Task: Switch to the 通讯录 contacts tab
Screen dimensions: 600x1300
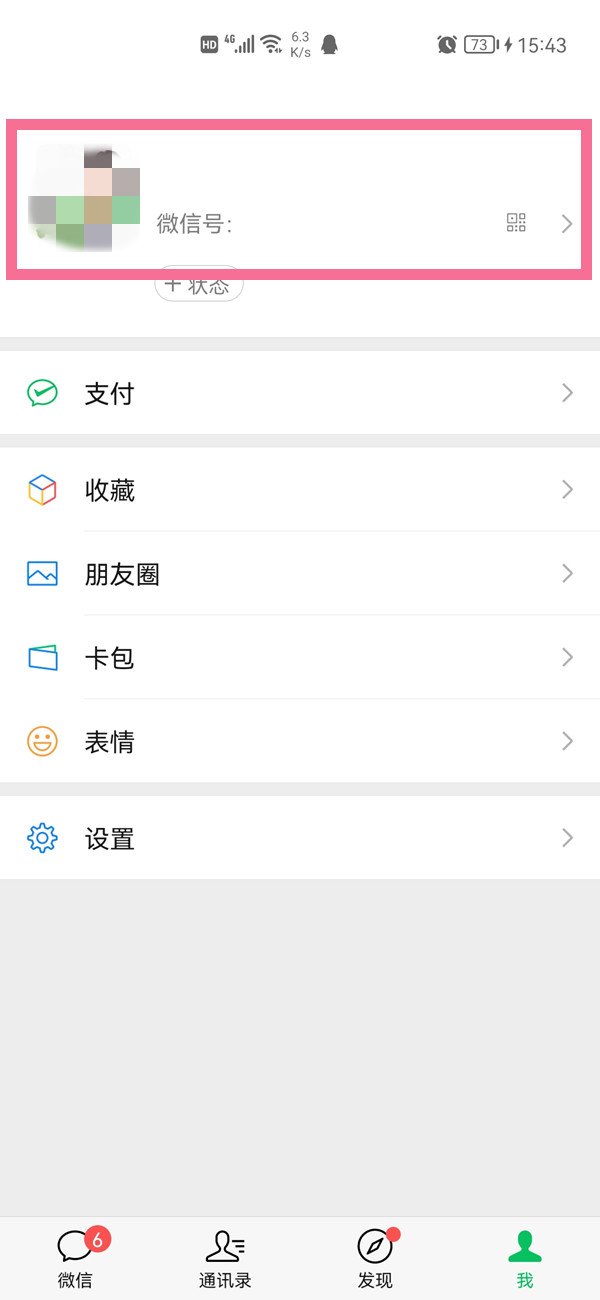Action: pyautogui.click(x=225, y=1258)
